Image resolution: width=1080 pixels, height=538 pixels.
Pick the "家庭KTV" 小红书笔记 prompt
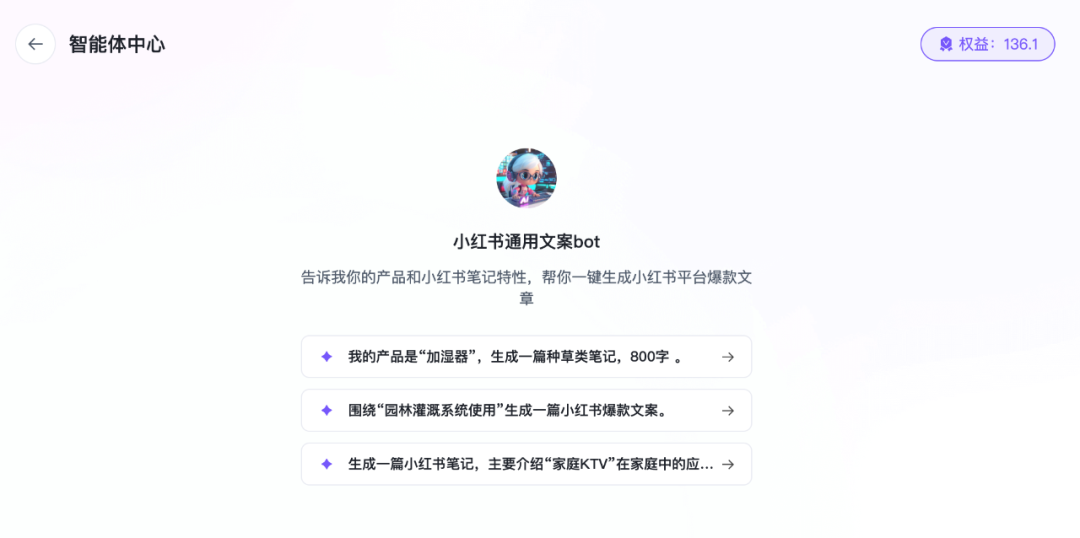point(526,465)
